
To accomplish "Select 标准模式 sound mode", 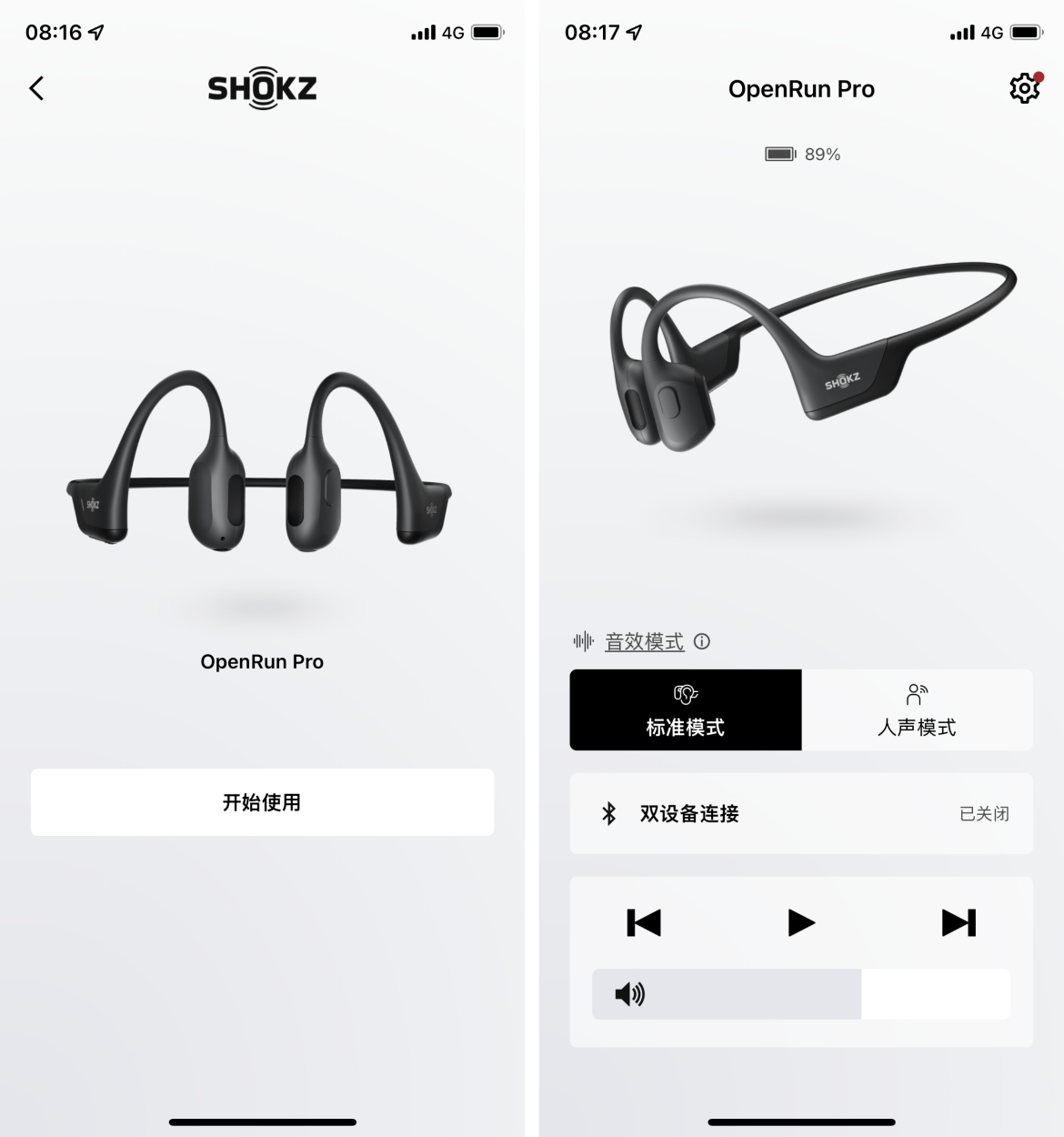I will pos(686,710).
